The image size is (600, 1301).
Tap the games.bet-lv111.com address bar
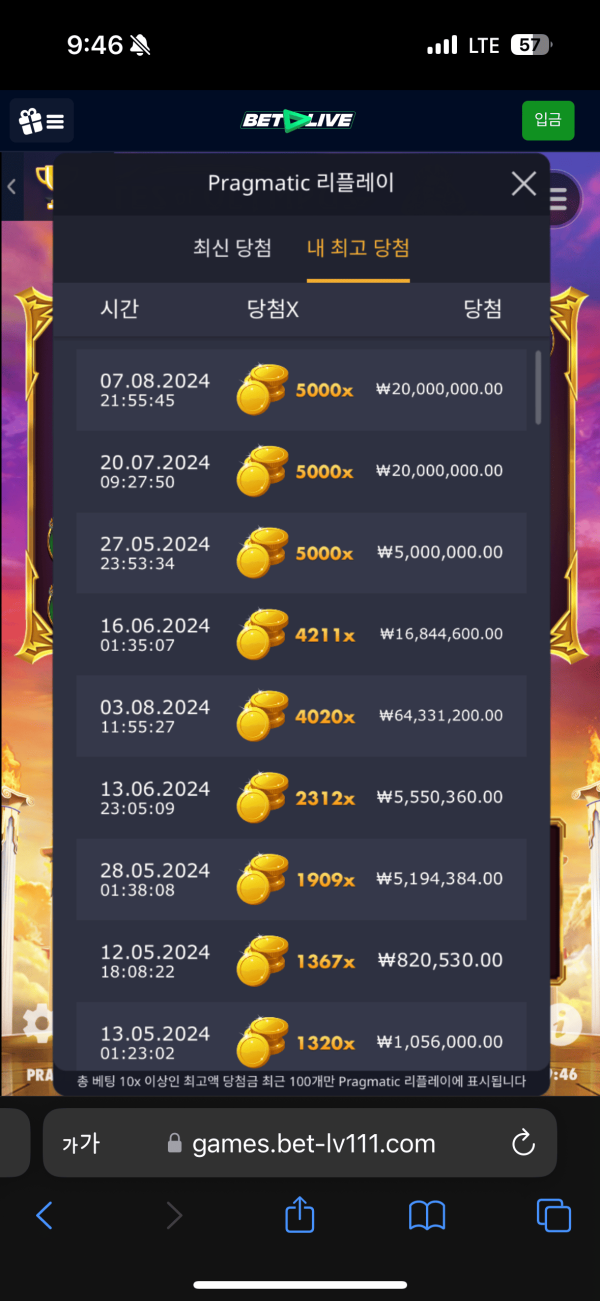point(300,1143)
